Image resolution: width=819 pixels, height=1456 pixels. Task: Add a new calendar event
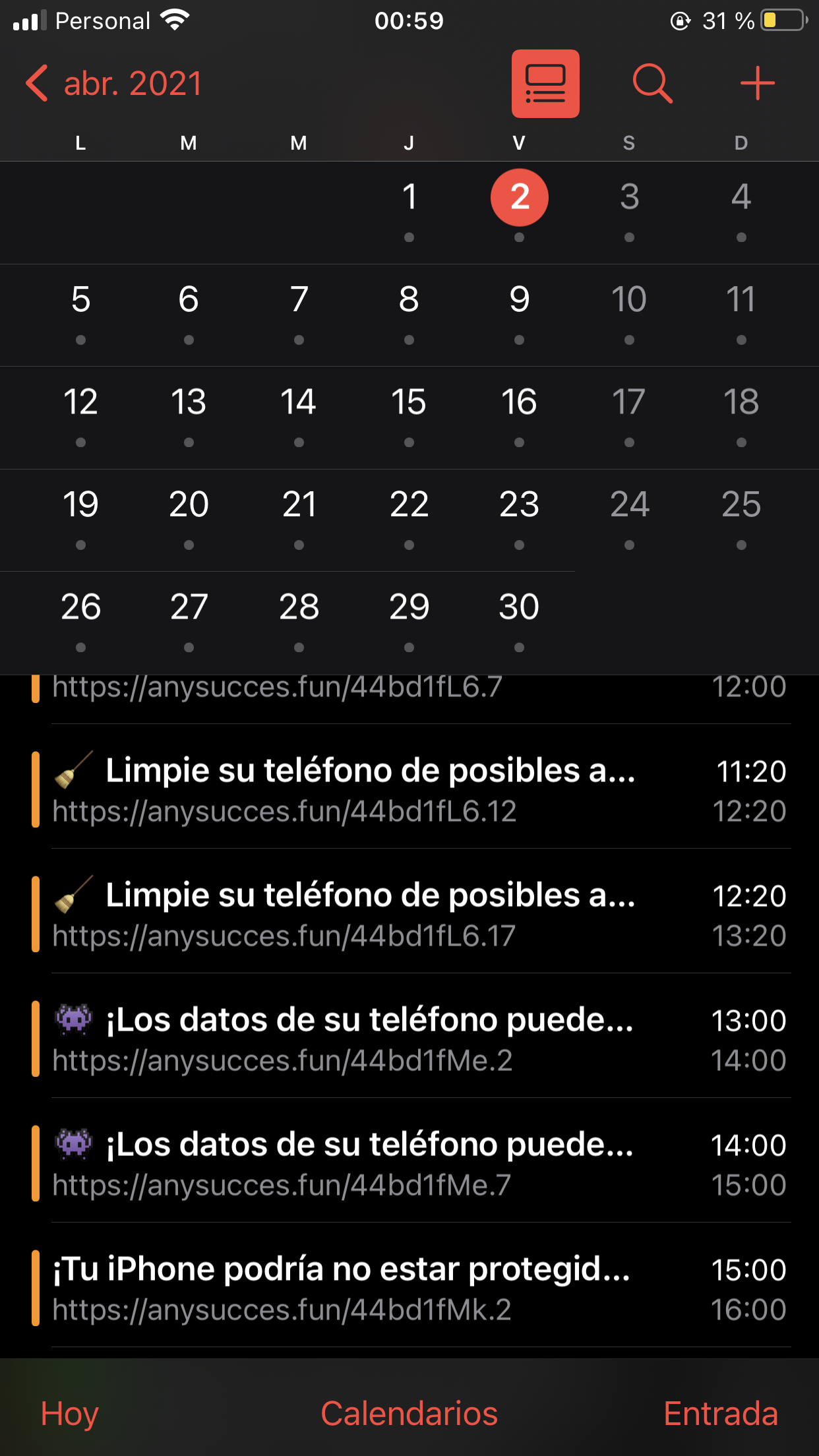click(757, 84)
